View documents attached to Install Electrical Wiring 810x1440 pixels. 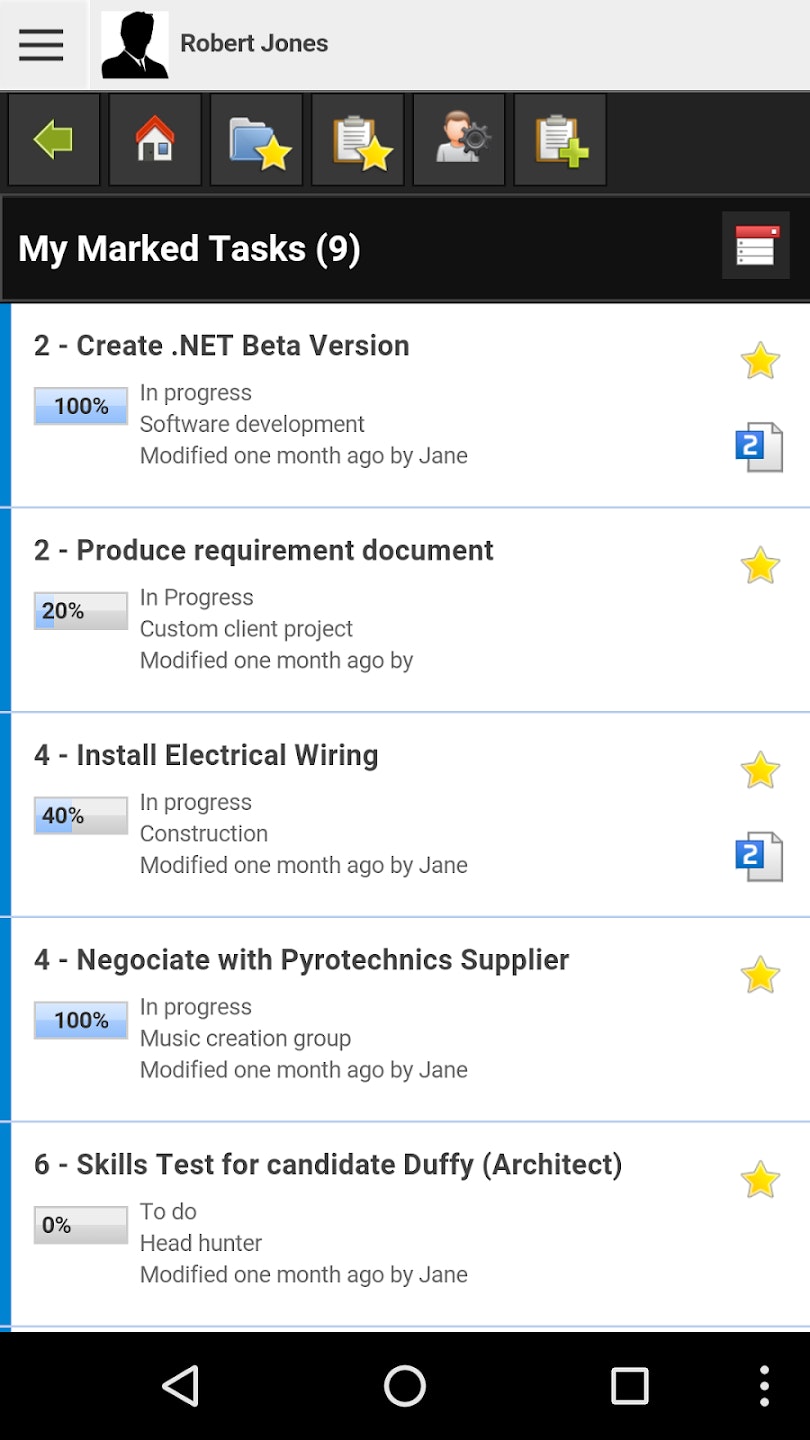[x=759, y=857]
